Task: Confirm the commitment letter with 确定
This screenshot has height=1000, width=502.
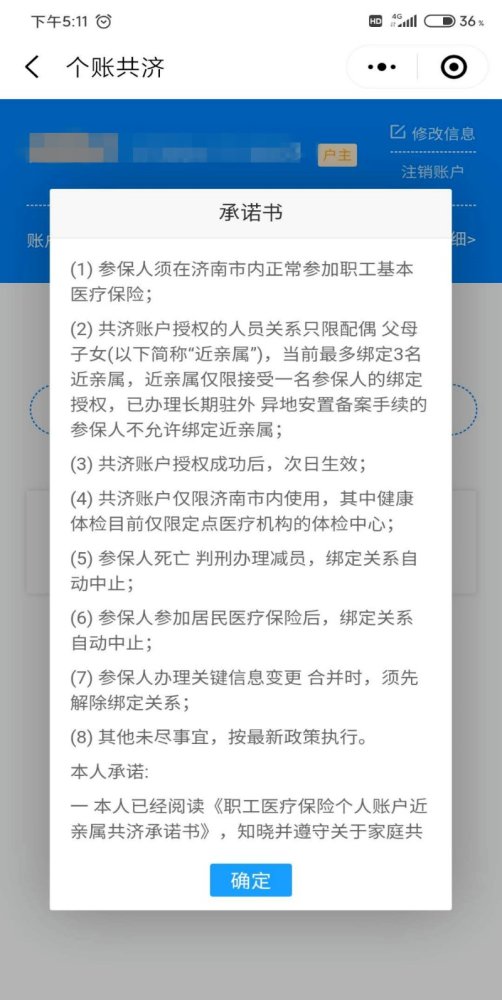Action: tap(251, 880)
